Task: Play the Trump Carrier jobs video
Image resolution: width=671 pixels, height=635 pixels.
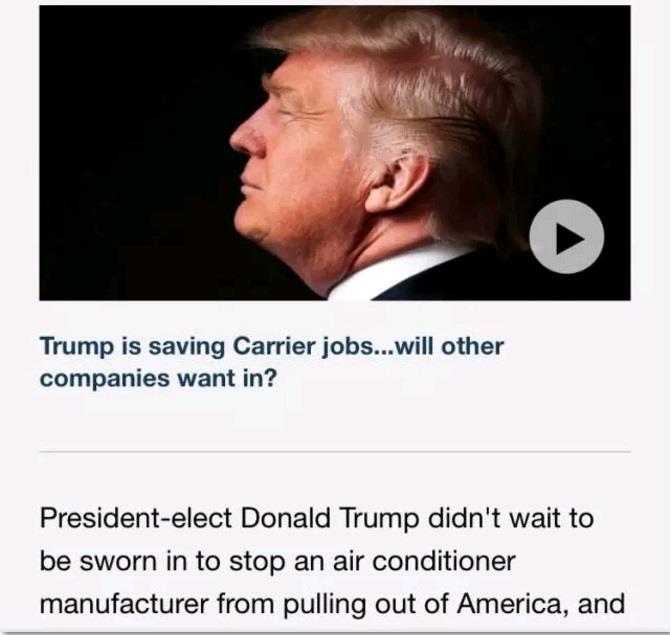Action: (x=566, y=237)
